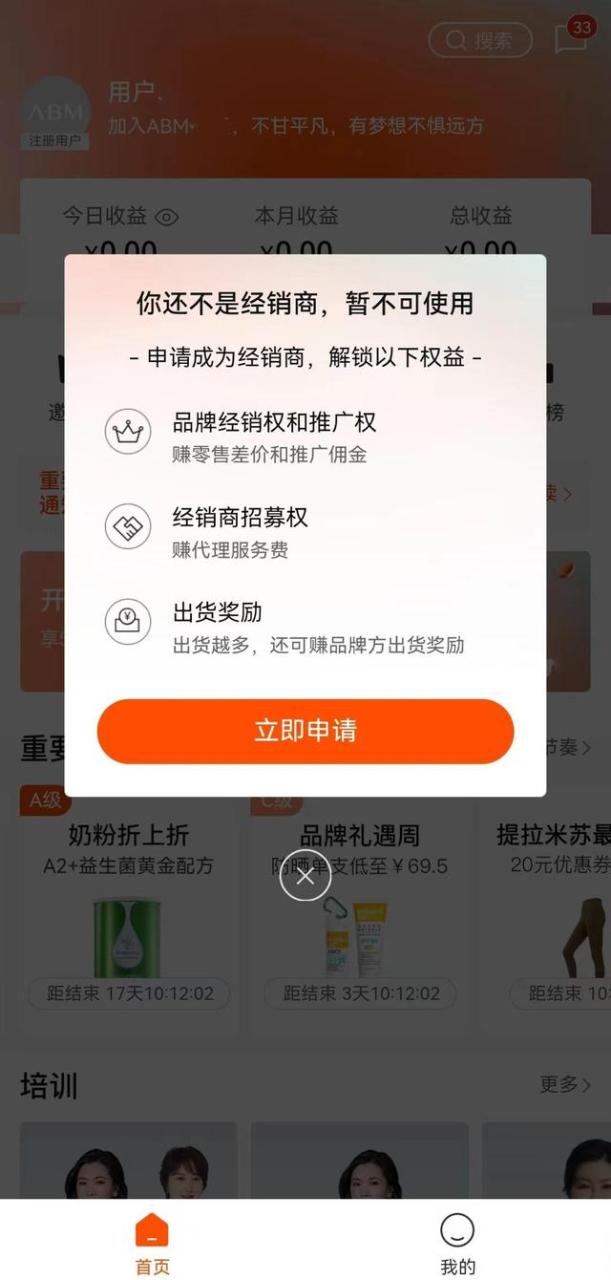Viewport: 611px width, 1280px height.
Task: Tap the 立即申请 apply button
Action: tap(305, 731)
